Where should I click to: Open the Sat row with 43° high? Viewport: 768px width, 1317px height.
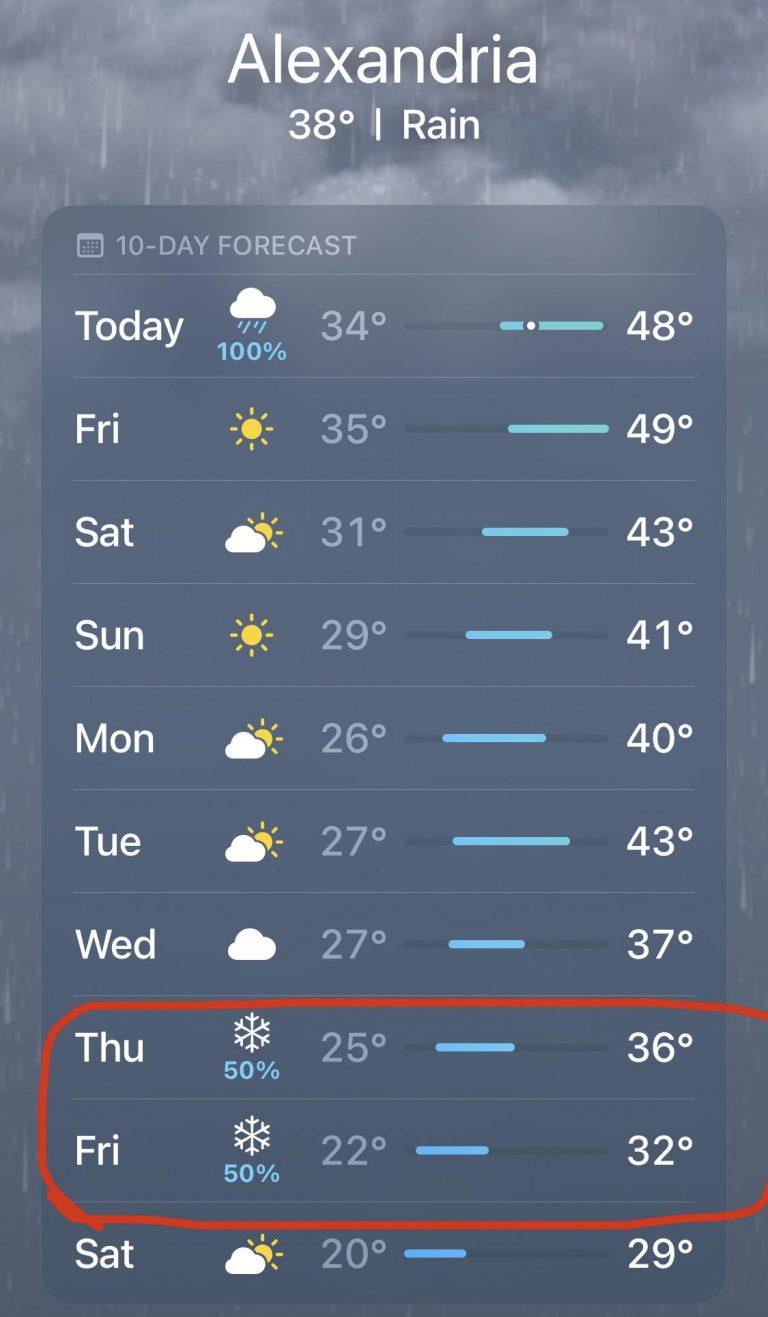click(384, 532)
